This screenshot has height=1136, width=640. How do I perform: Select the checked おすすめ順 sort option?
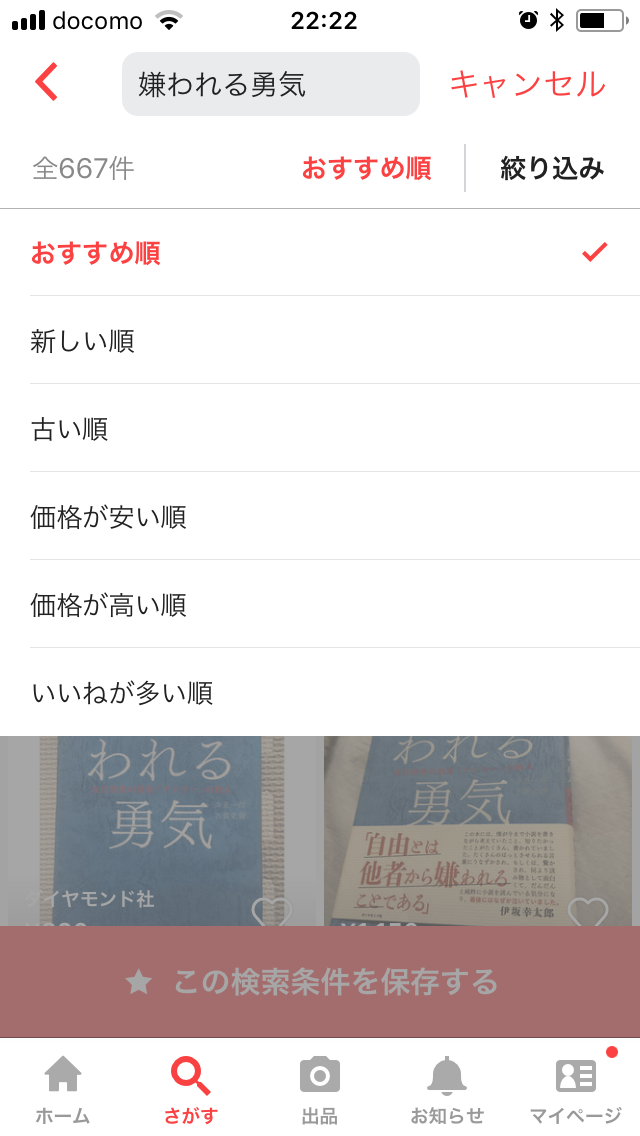[x=320, y=253]
